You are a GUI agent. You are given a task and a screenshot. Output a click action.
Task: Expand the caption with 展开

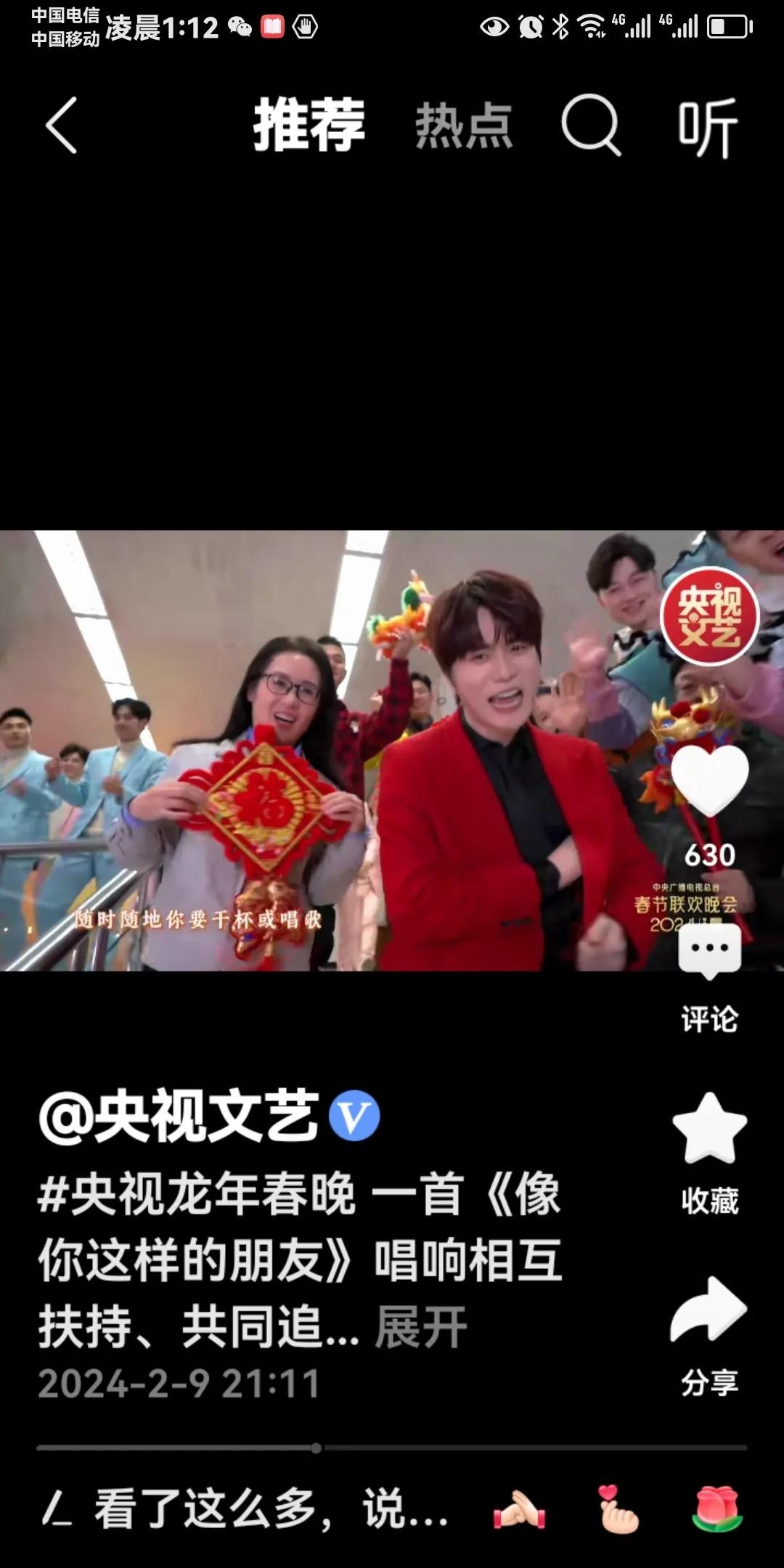coord(421,1327)
